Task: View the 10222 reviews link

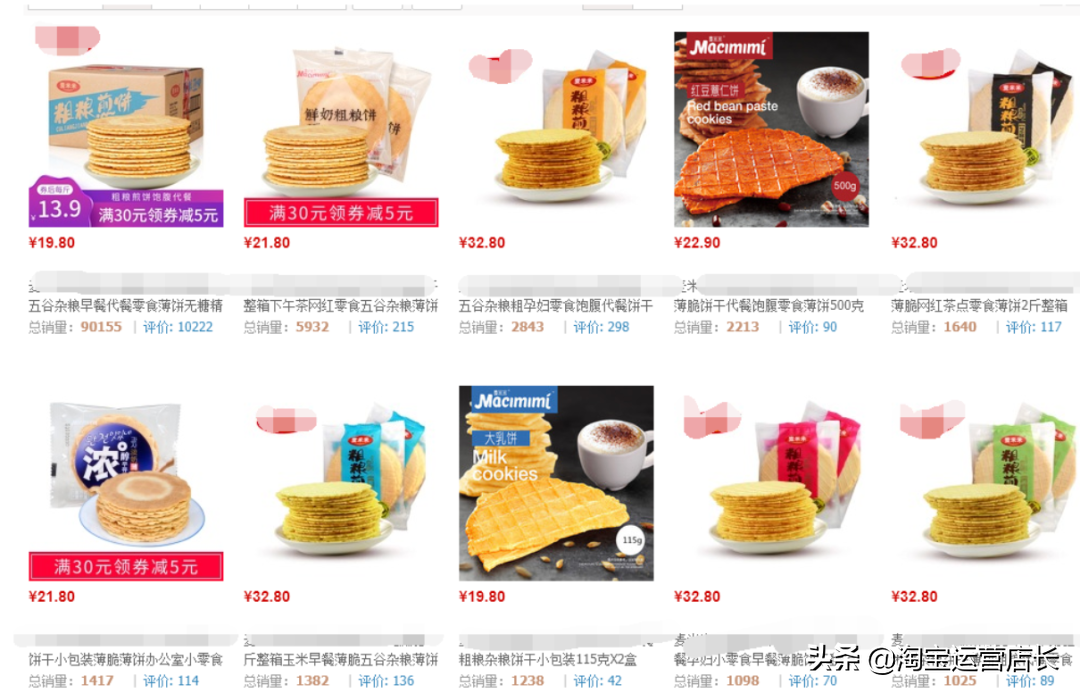Action: (x=177, y=327)
